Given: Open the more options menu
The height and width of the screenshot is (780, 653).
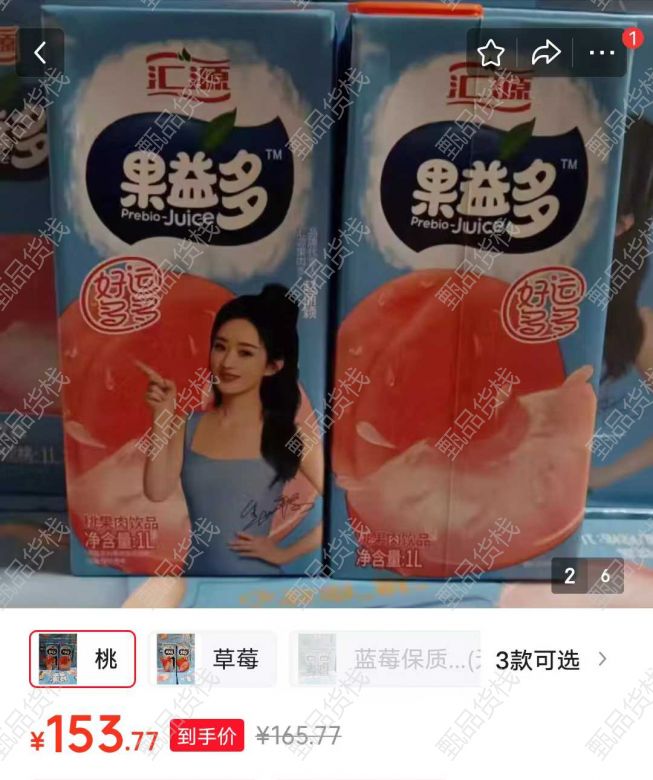Looking at the screenshot, I should (602, 53).
